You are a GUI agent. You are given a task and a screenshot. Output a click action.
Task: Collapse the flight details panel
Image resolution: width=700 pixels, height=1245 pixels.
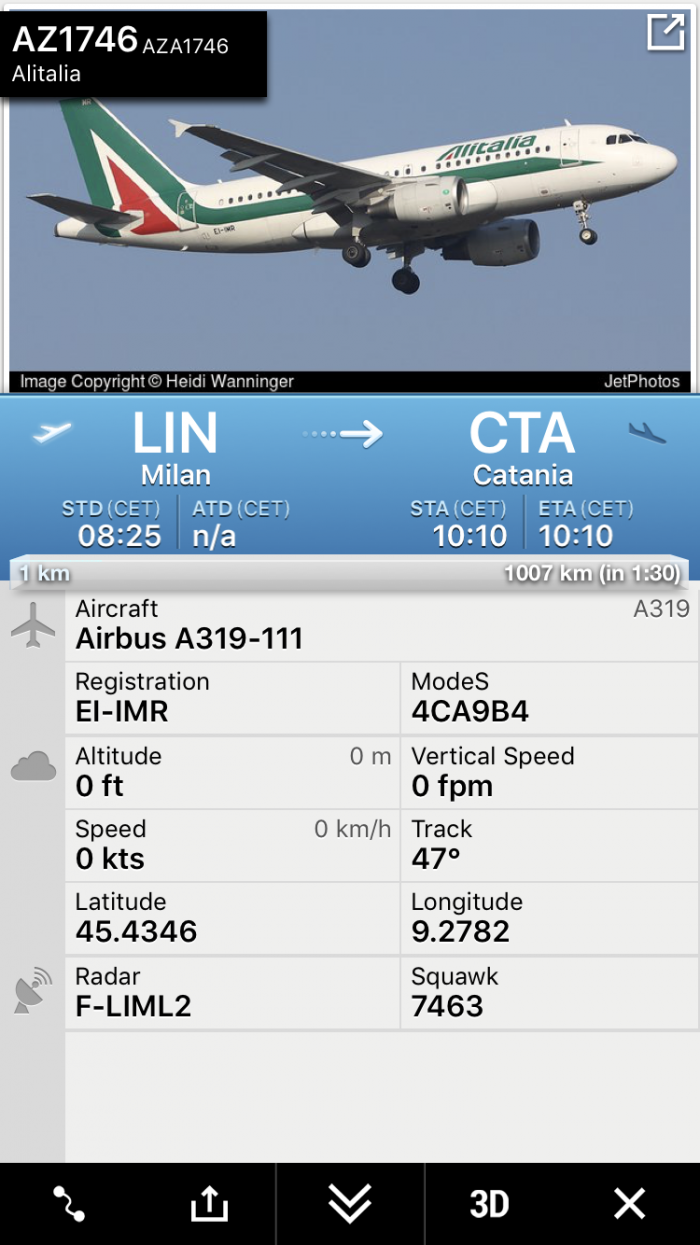[350, 1204]
